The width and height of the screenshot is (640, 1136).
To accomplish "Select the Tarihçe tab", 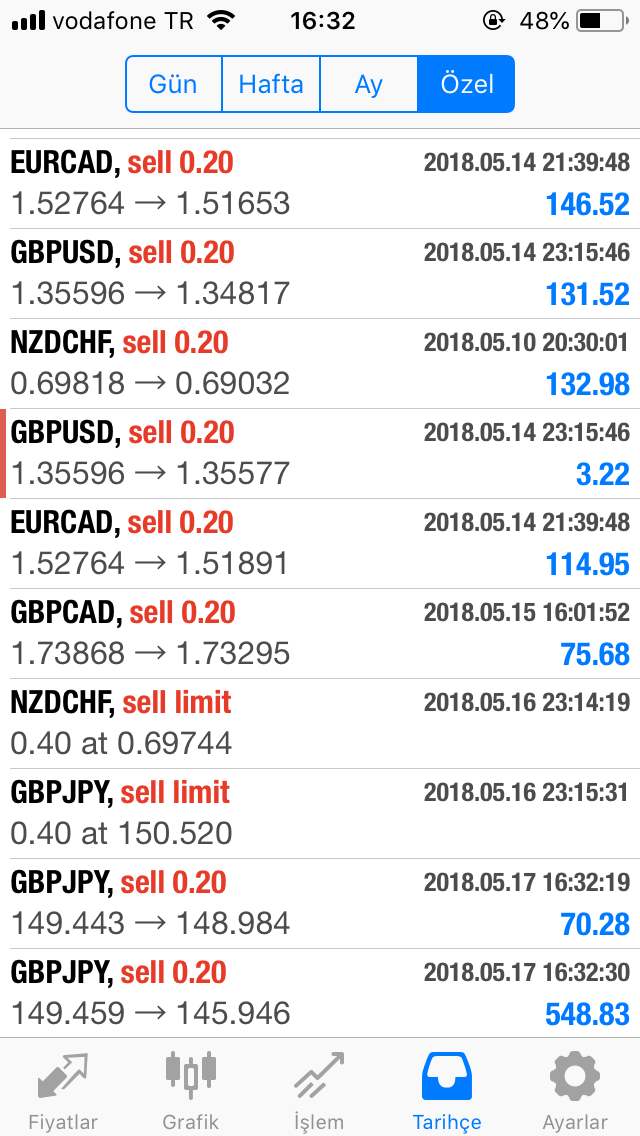I will (x=447, y=1088).
